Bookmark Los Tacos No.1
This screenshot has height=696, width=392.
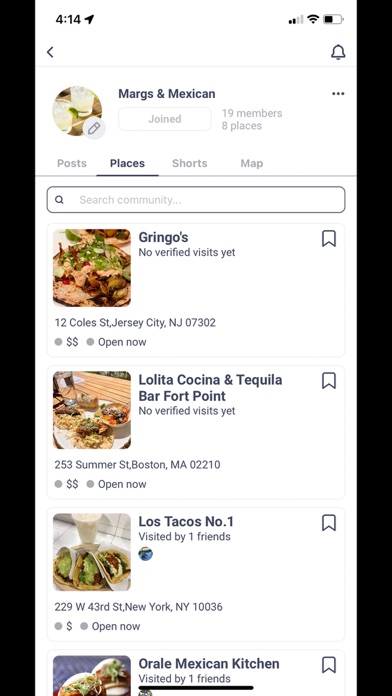click(329, 523)
